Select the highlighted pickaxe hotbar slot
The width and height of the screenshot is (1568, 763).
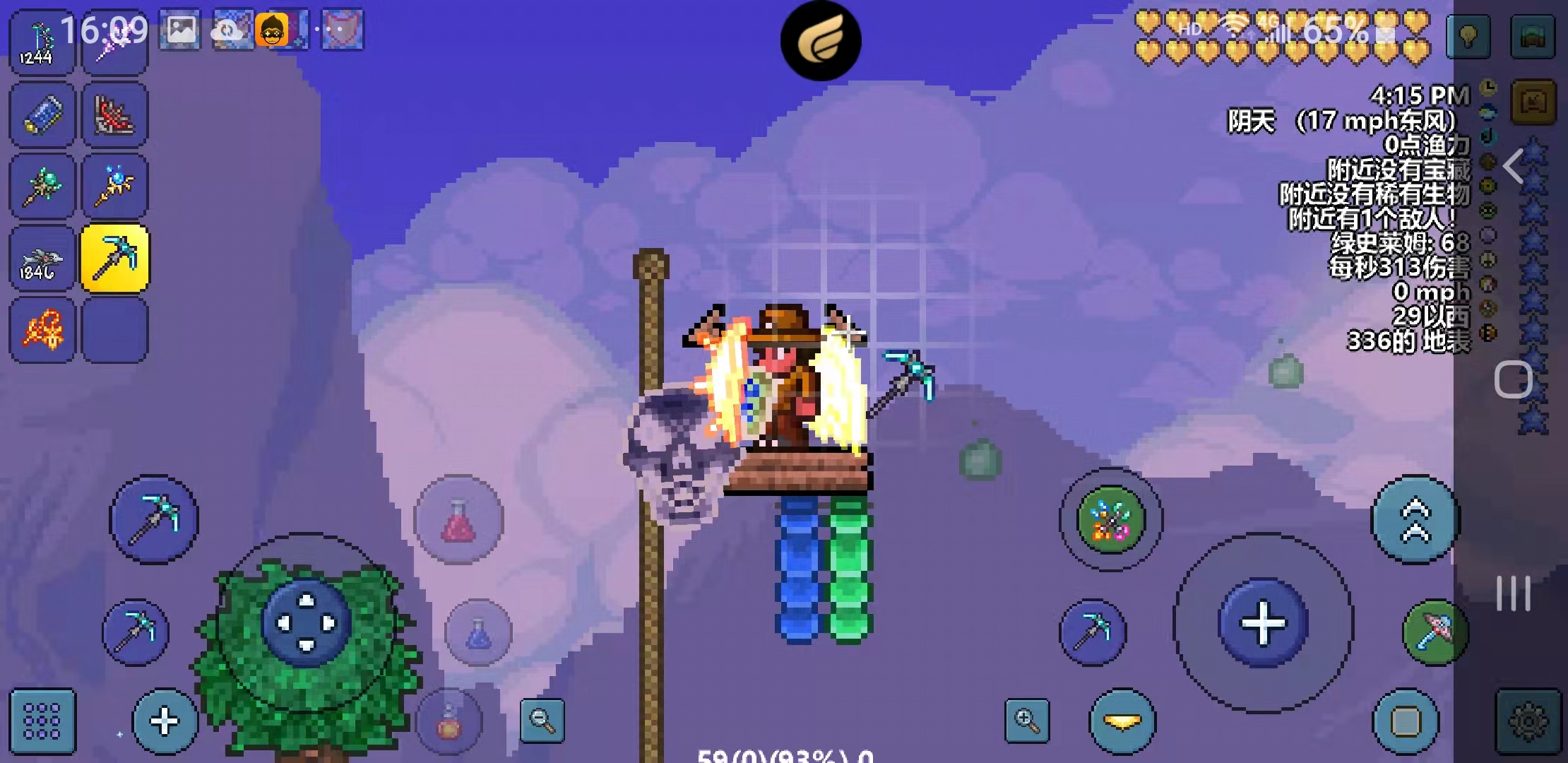(x=115, y=259)
